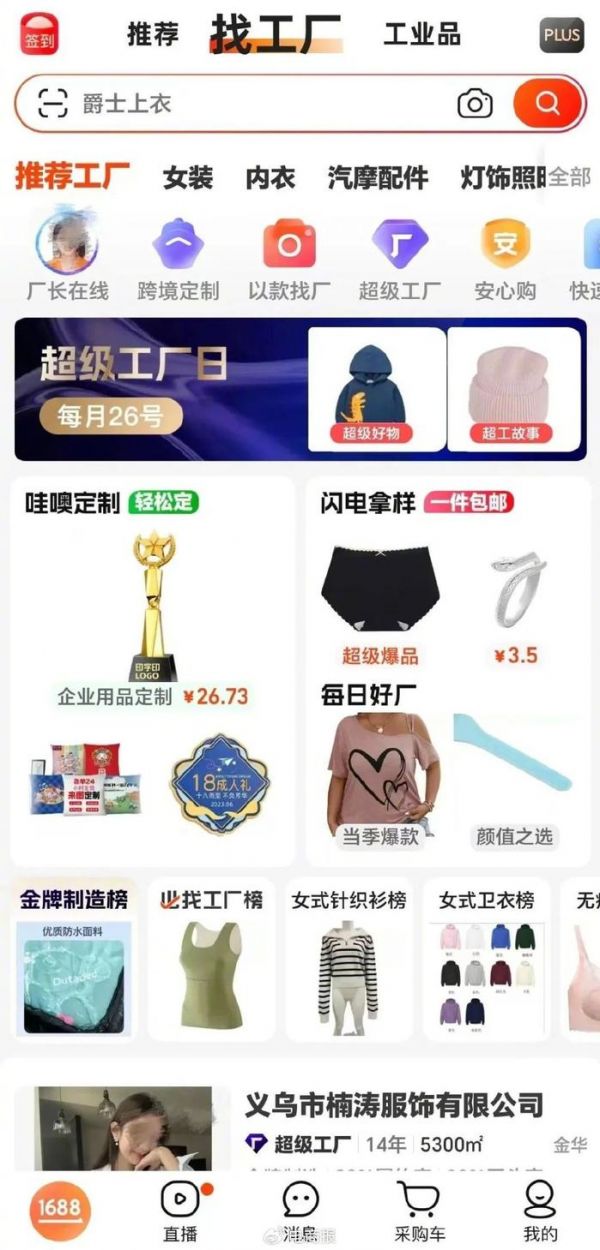Screen dimensions: 600x1250
Task: Open the camera image search
Action: [475, 103]
